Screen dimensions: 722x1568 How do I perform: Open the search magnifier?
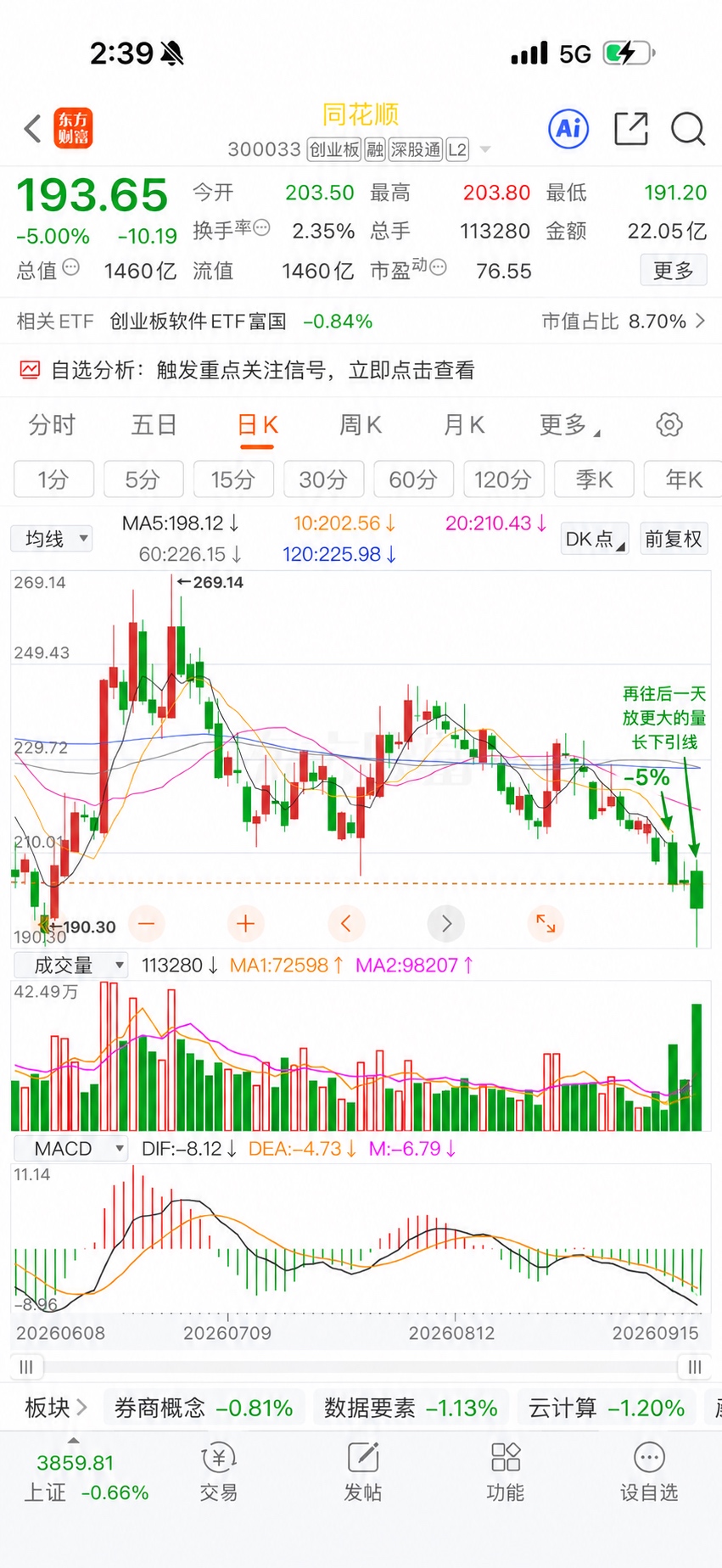point(687,129)
